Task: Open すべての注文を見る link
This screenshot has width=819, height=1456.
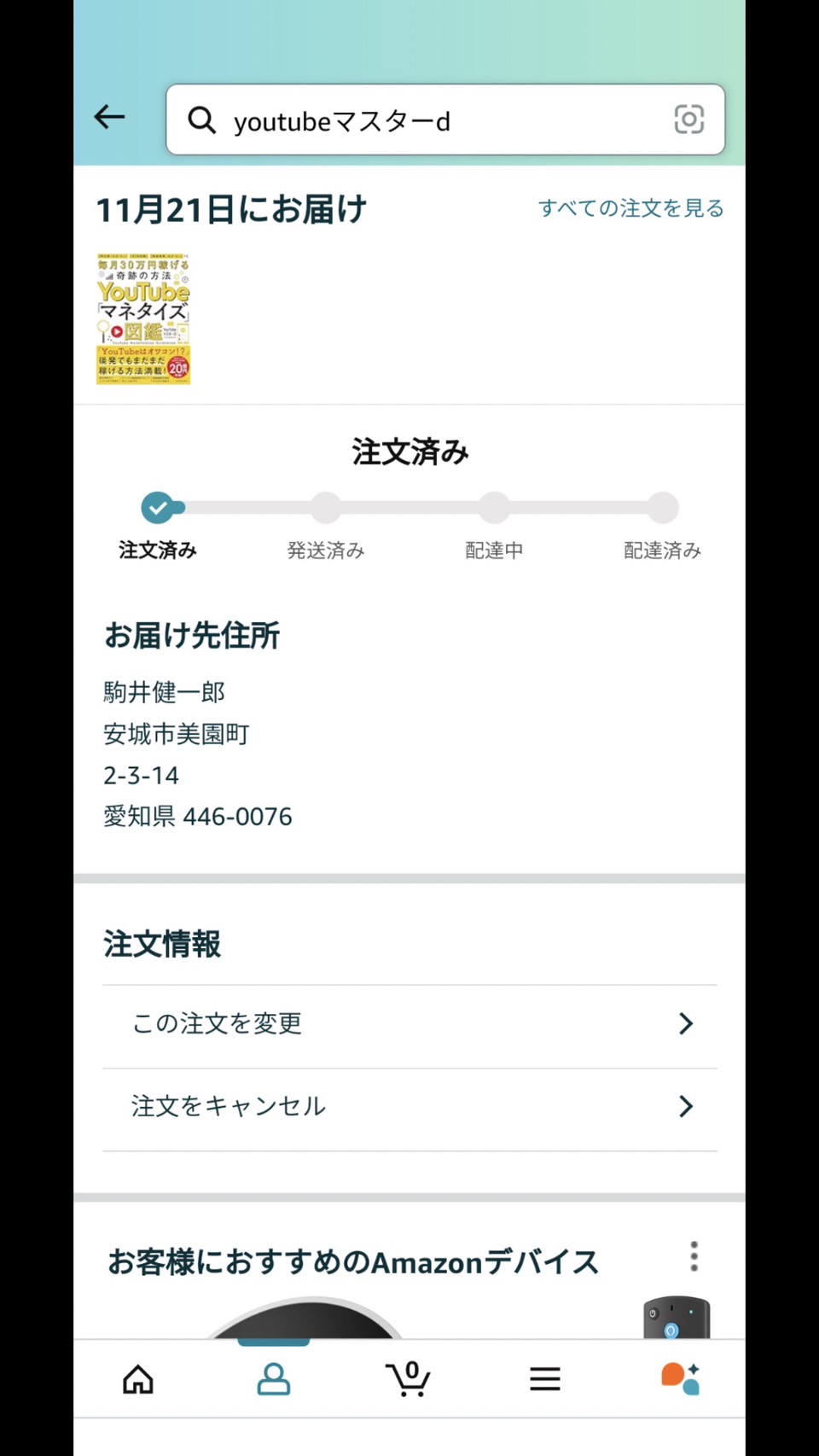Action: pos(630,208)
